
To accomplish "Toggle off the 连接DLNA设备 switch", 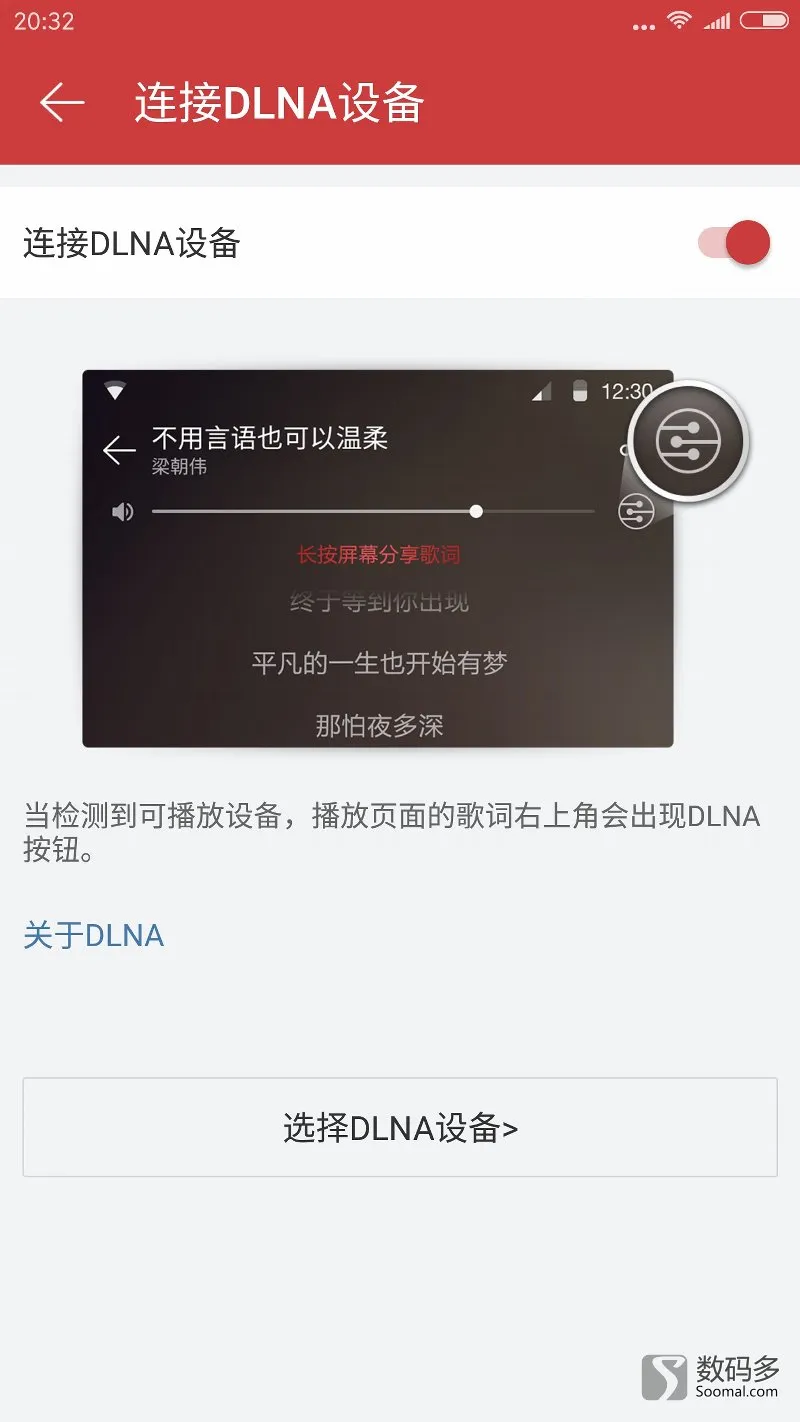I will 734,243.
